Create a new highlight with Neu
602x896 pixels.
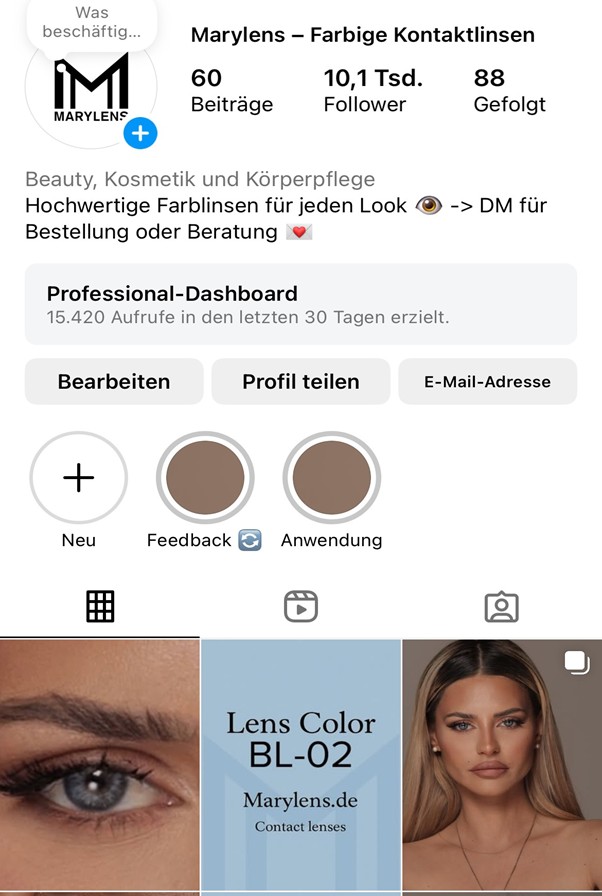[79, 479]
